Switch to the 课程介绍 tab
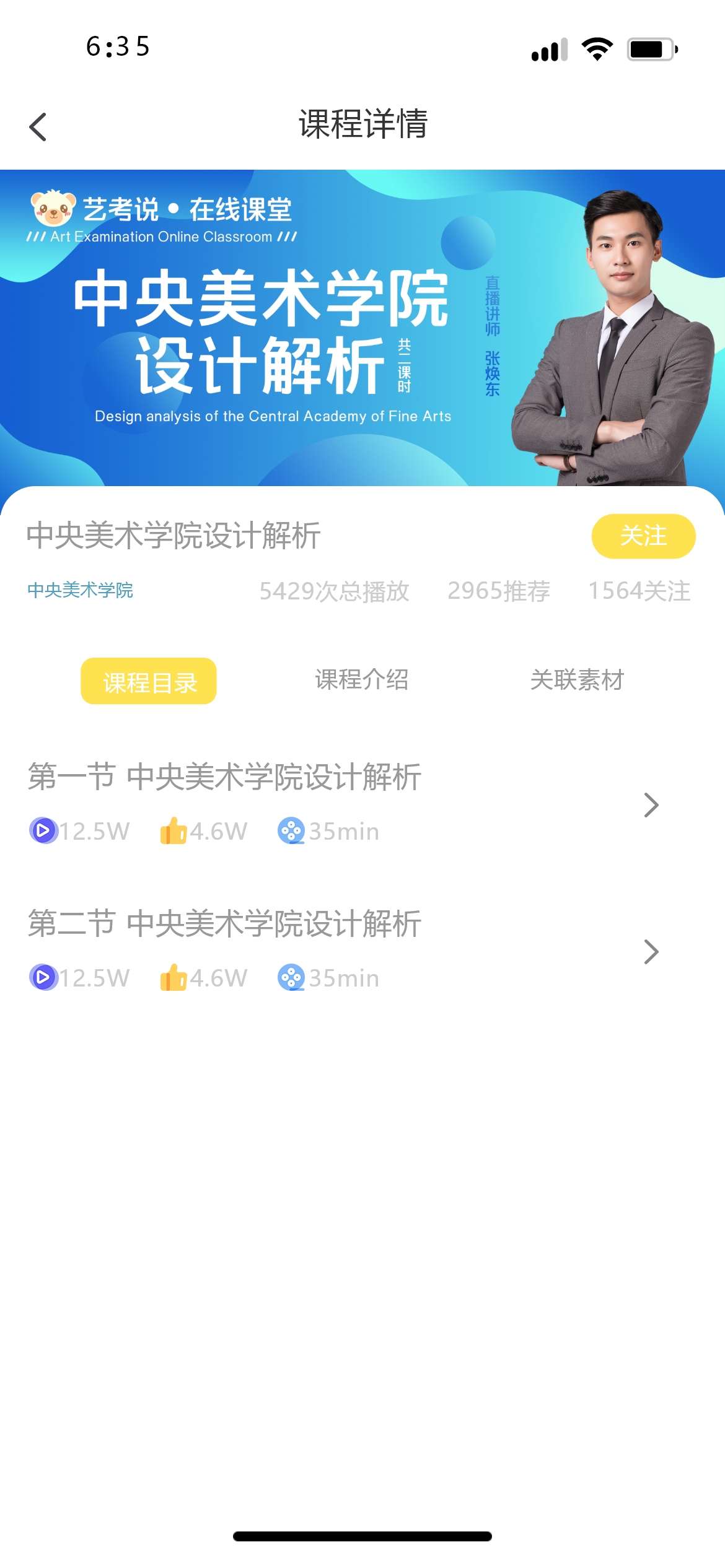The height and width of the screenshot is (1568, 725). coord(362,680)
